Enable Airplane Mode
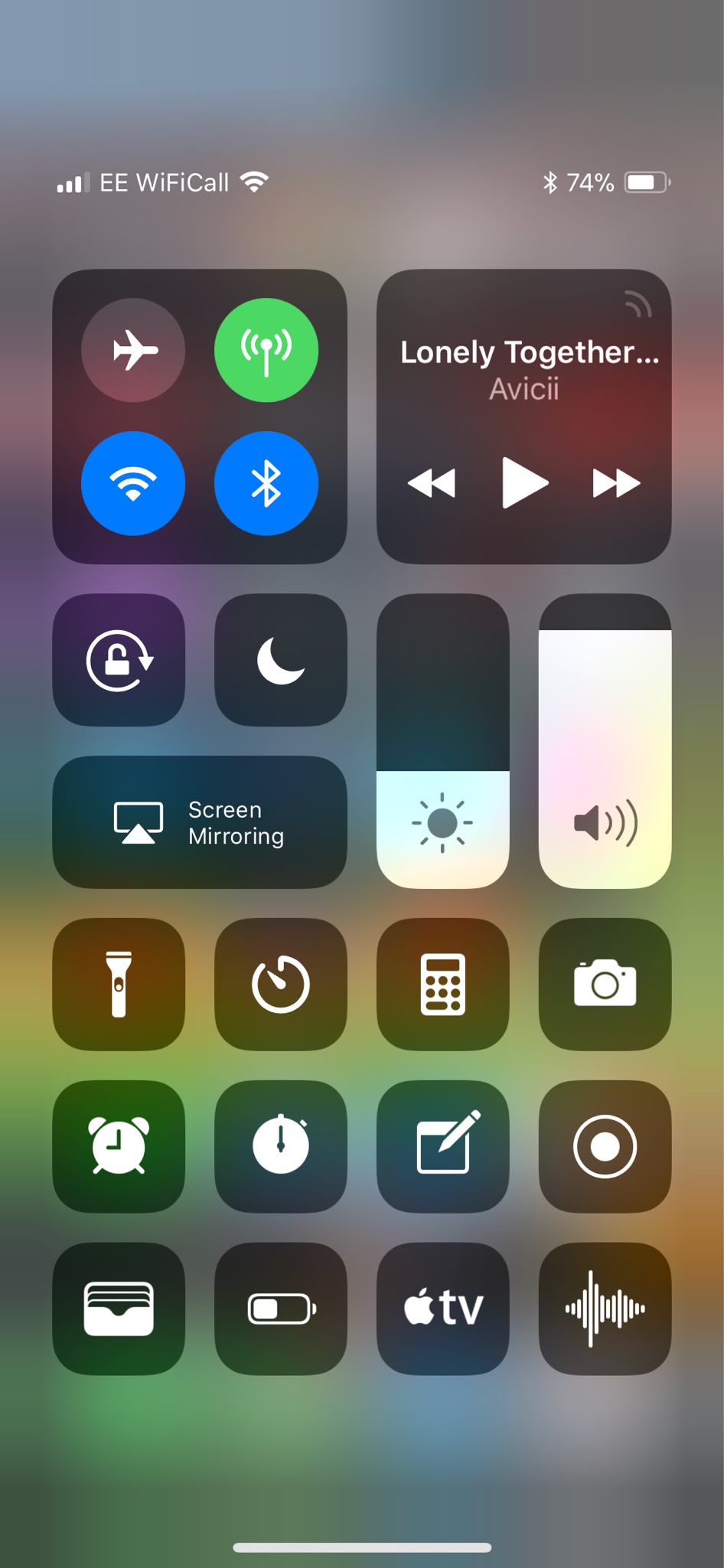The height and width of the screenshot is (1568, 724). point(133,350)
